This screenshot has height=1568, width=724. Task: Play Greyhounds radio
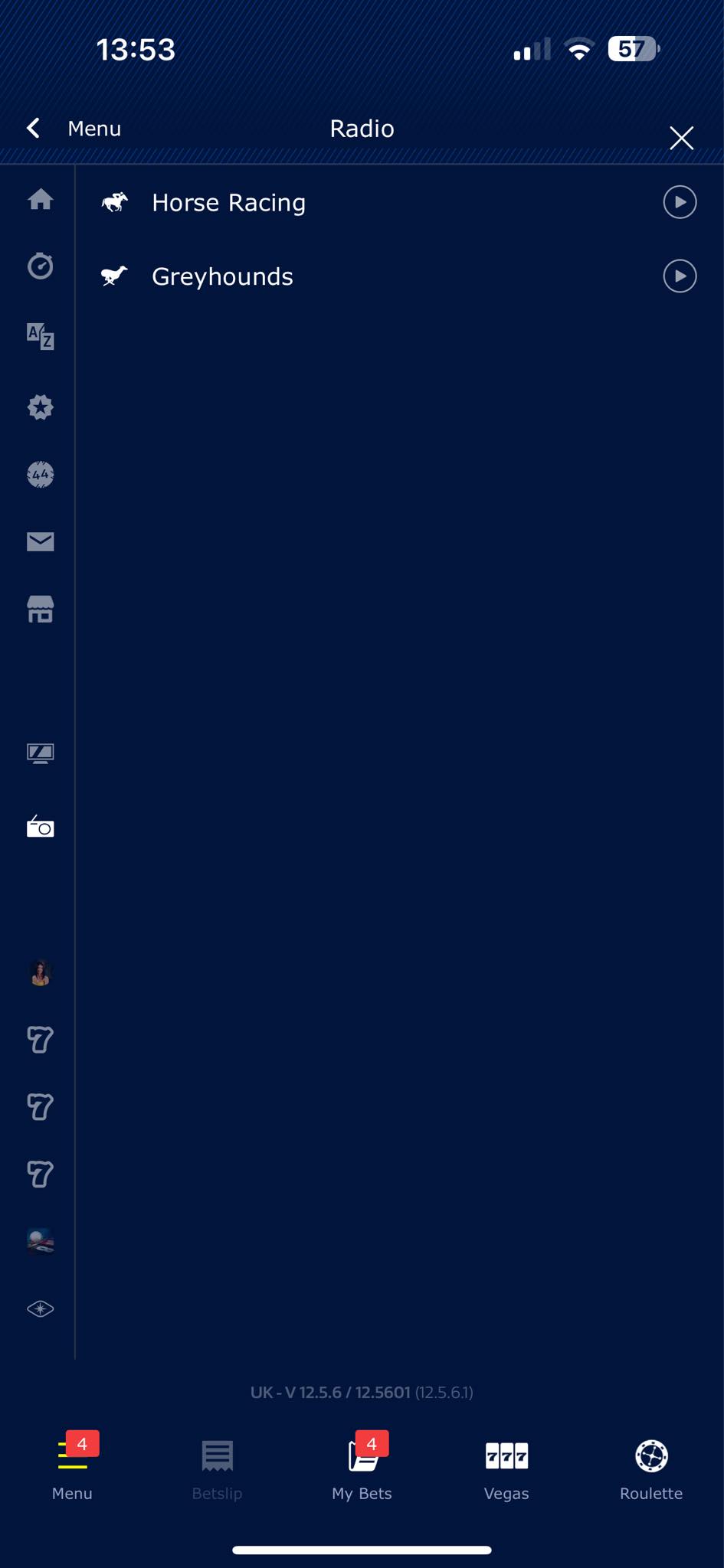tap(679, 276)
